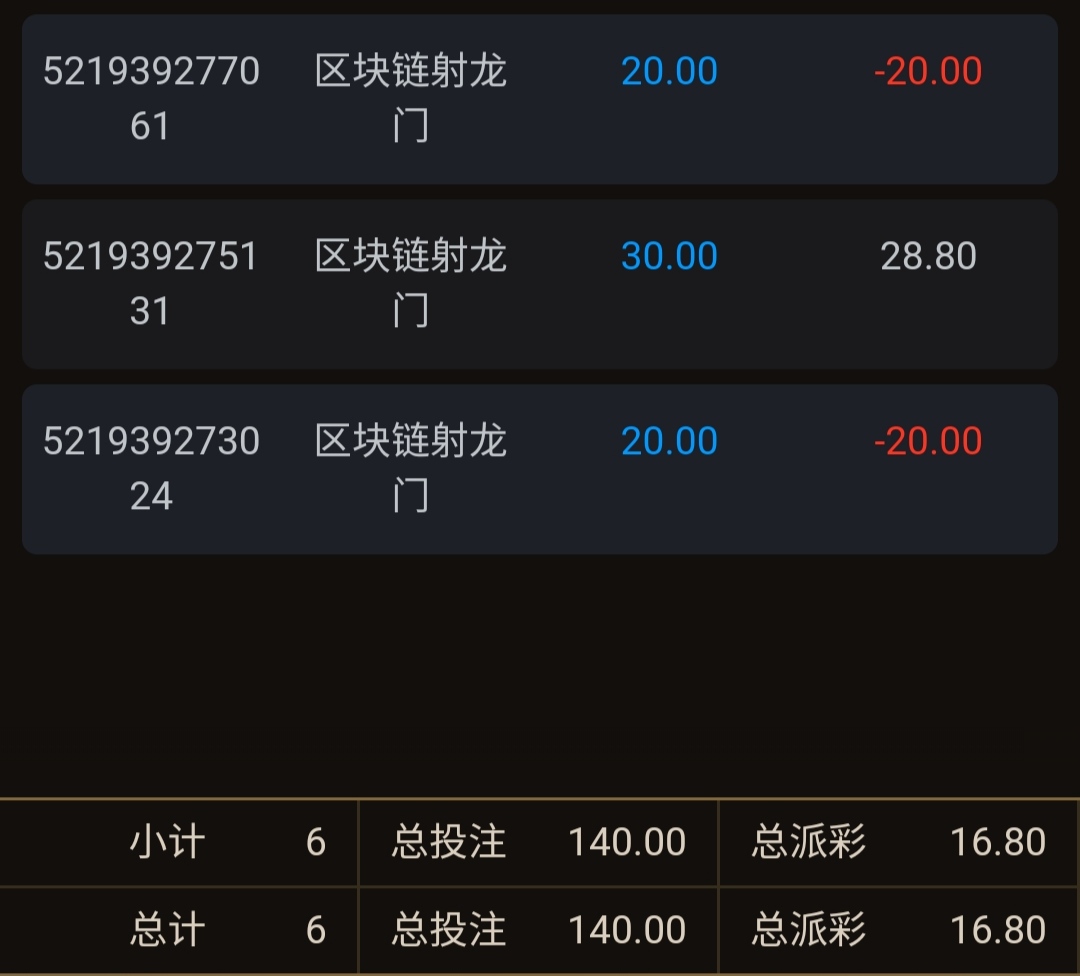The image size is (1080, 976).
Task: Open bet record ending in 77061
Action: coord(540,98)
